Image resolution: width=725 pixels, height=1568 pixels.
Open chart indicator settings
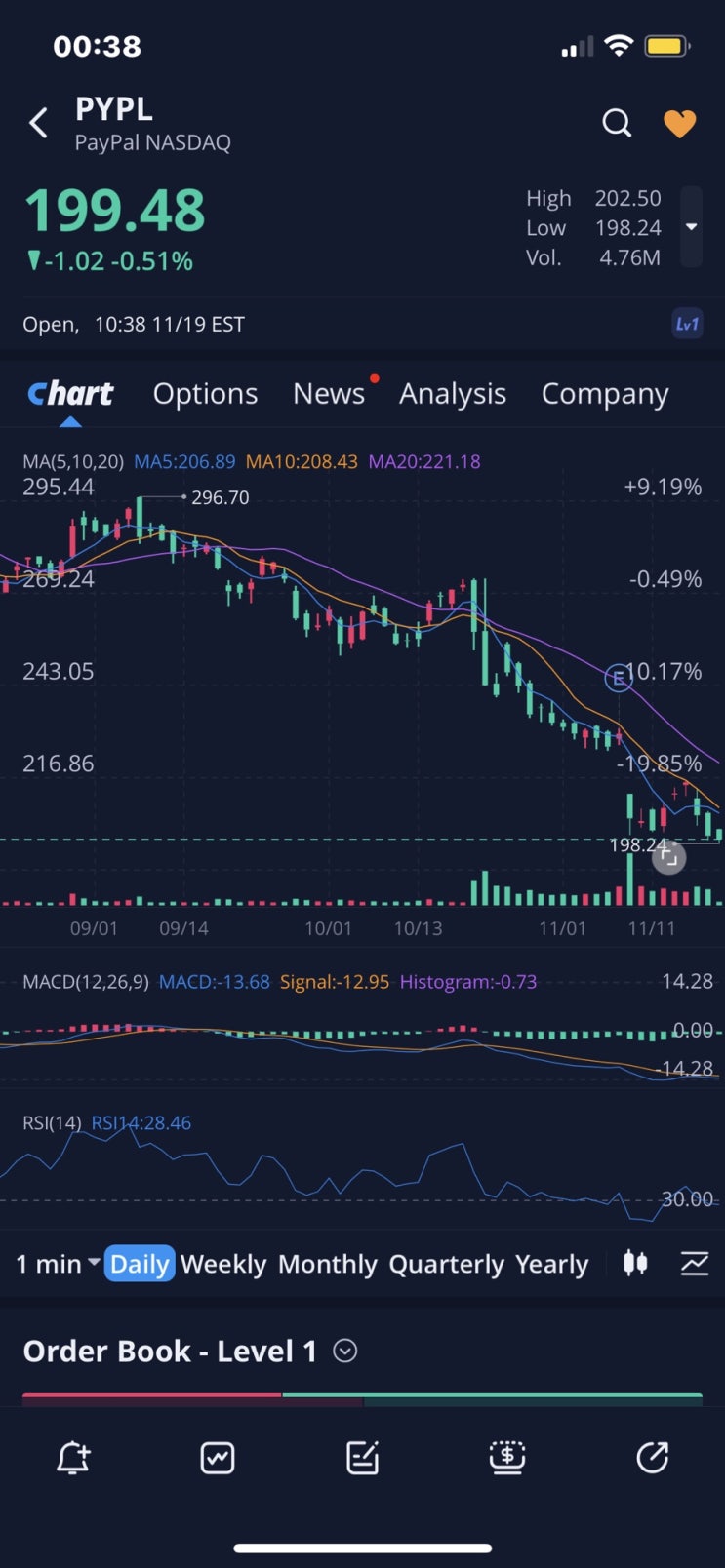point(694,1264)
